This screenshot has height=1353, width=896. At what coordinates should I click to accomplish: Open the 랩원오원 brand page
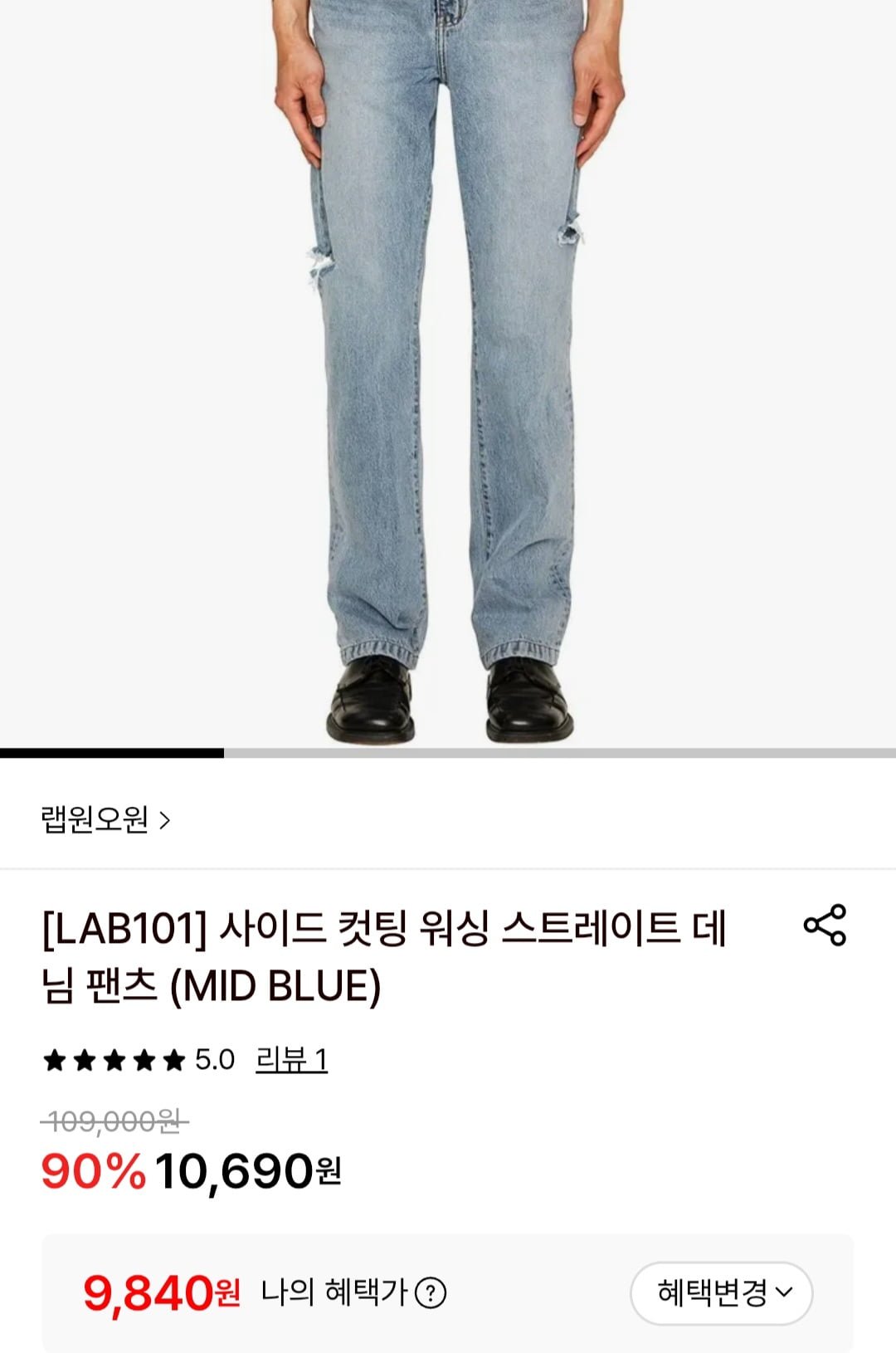pos(105,820)
